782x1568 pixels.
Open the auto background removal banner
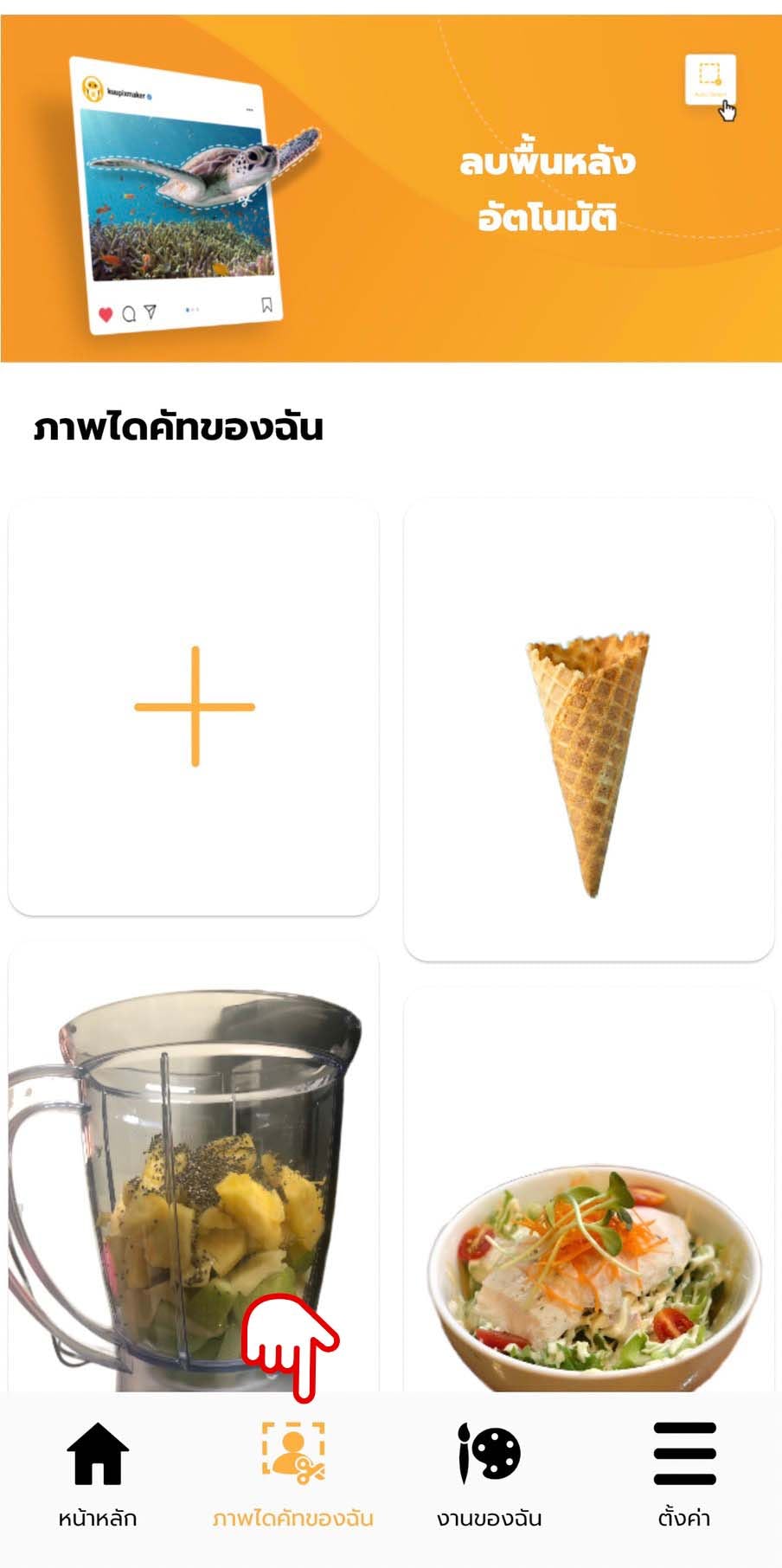(391, 189)
